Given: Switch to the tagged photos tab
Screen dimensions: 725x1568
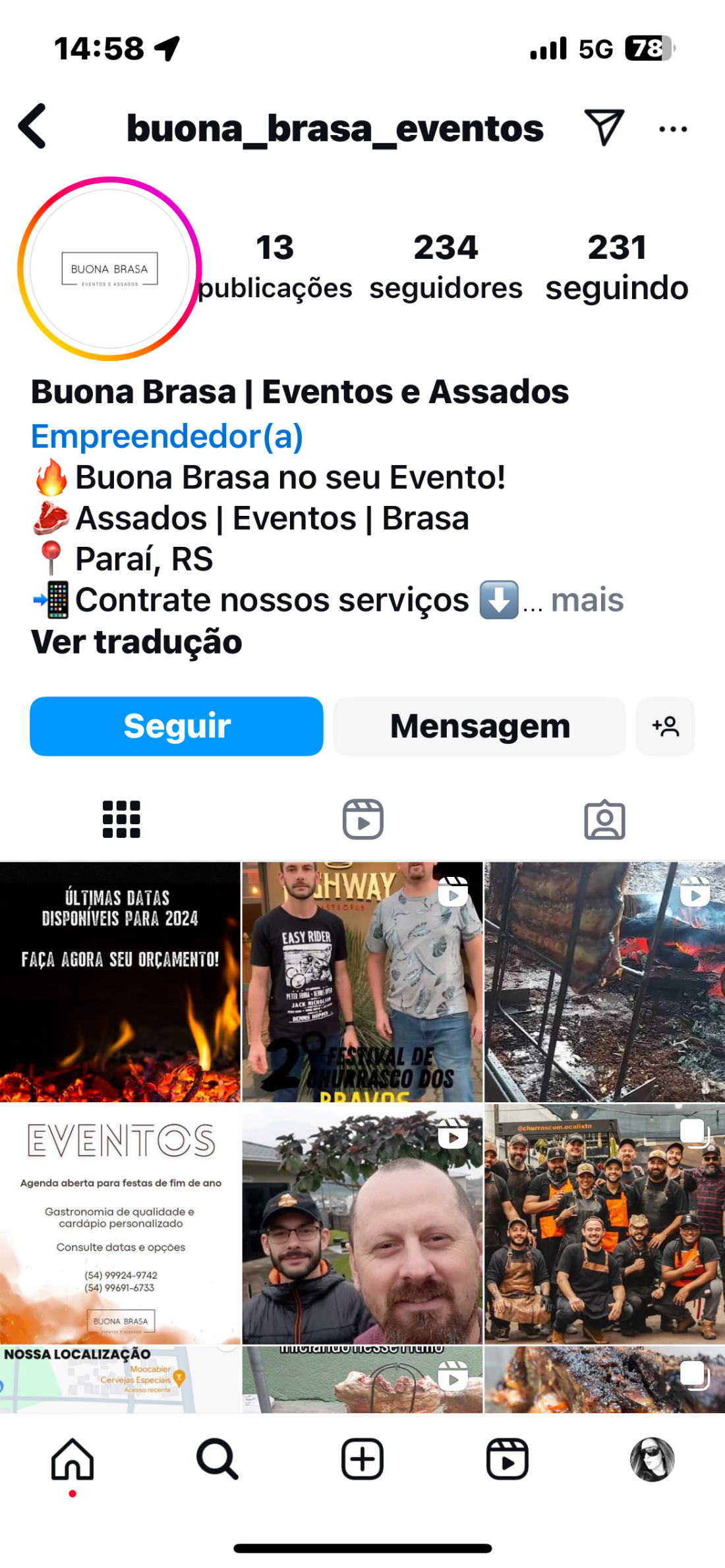Looking at the screenshot, I should [x=604, y=819].
